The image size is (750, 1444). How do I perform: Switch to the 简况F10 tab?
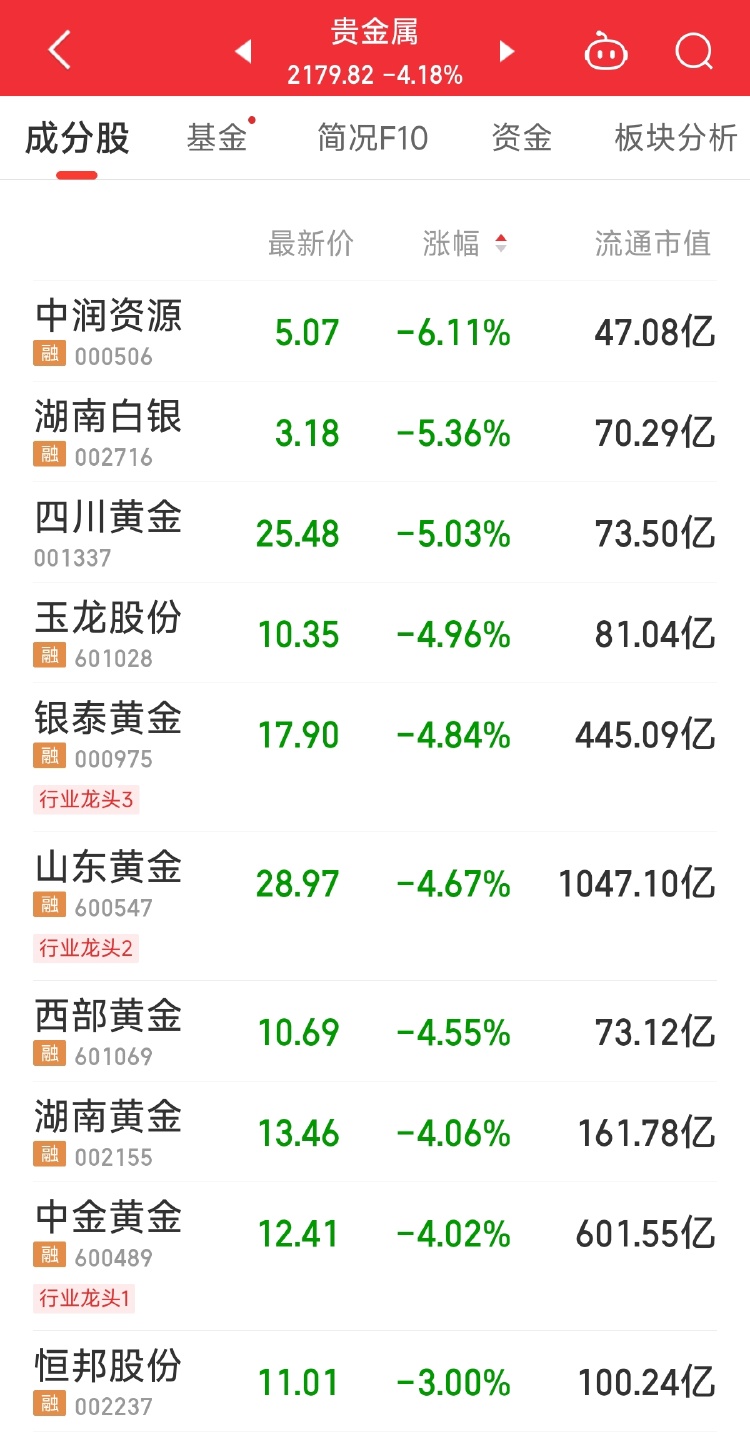coord(372,138)
